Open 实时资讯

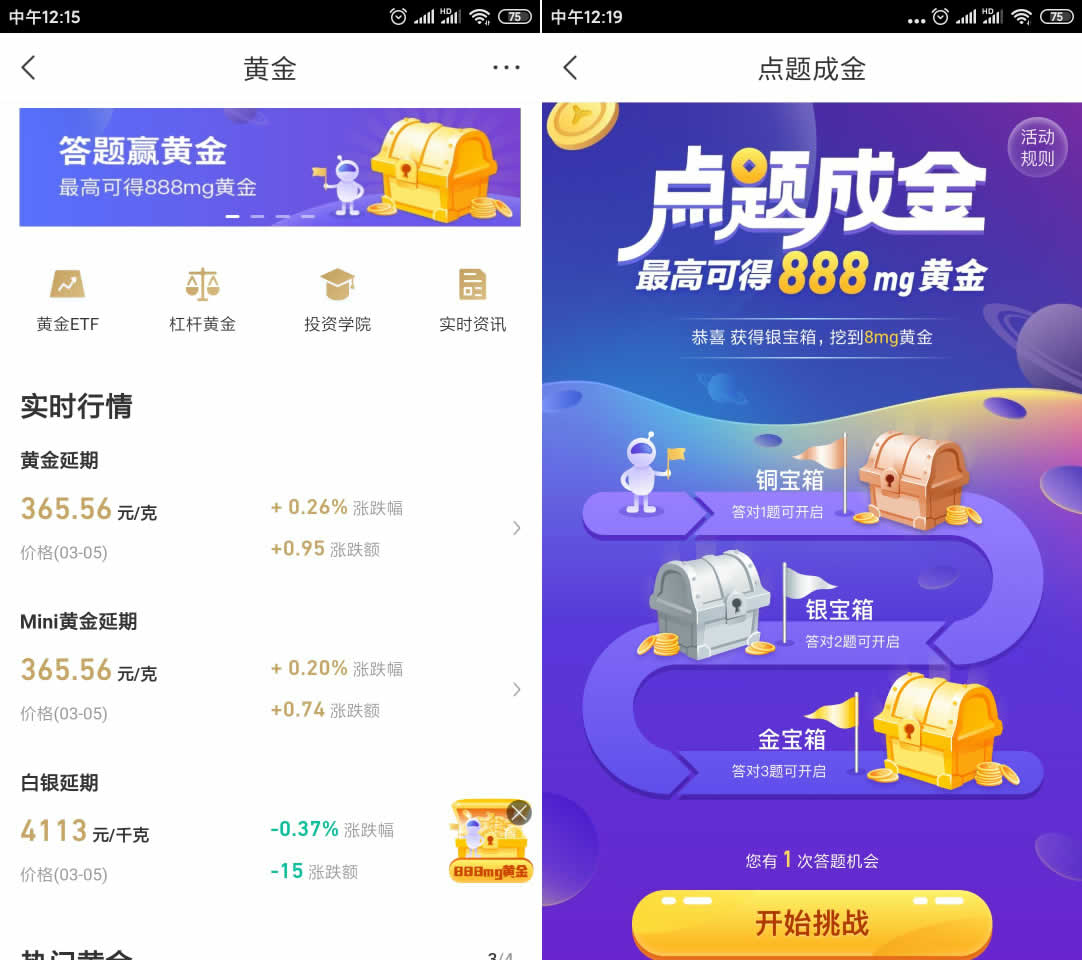tap(472, 300)
